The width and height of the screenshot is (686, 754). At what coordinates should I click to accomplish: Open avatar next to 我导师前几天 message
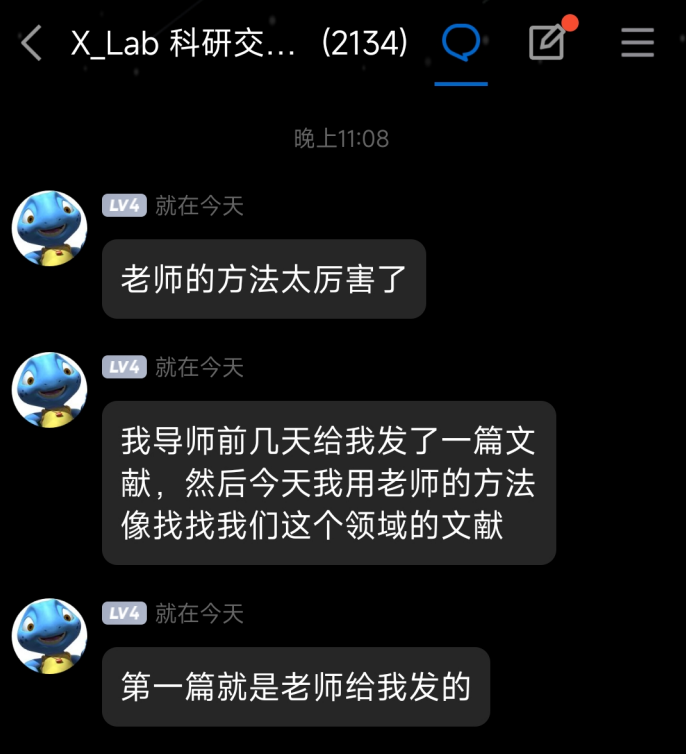pos(49,389)
